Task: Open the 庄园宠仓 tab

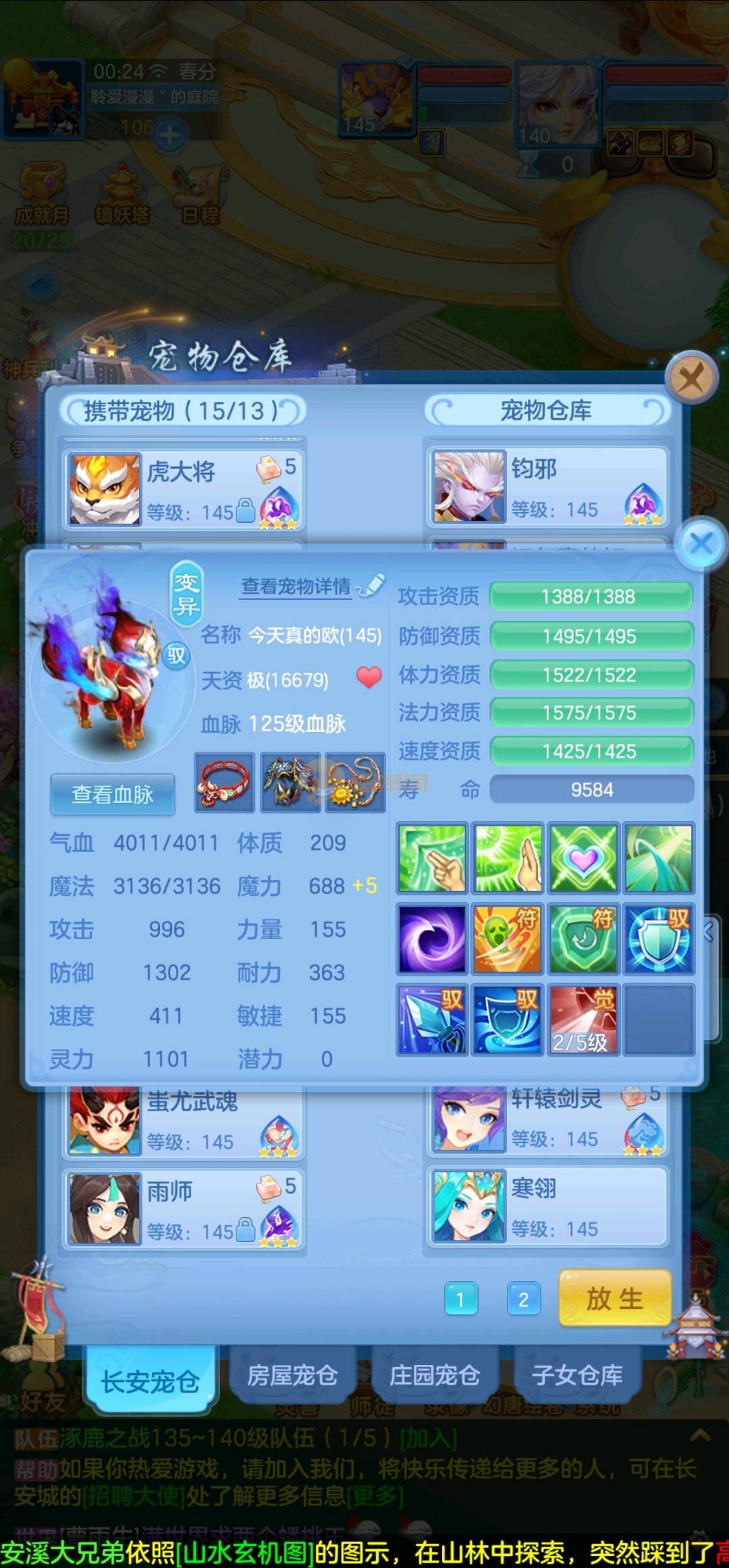Action: click(x=435, y=1374)
